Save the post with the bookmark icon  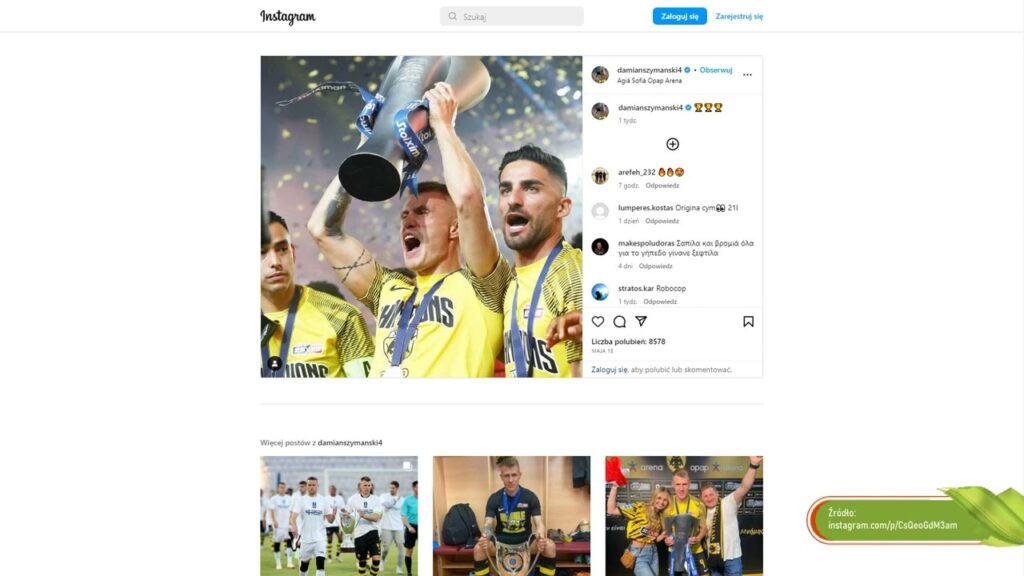(748, 321)
